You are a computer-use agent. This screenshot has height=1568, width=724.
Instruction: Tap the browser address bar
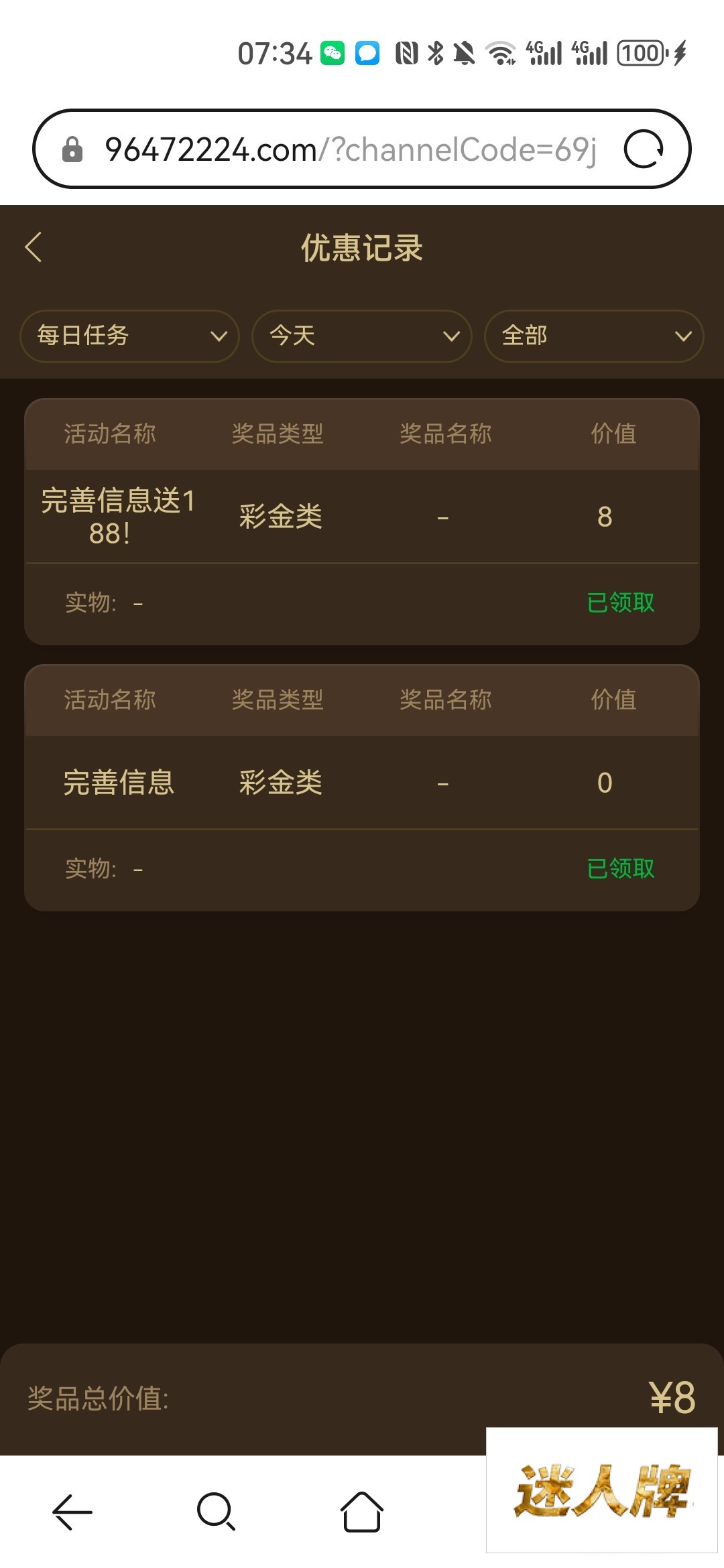point(349,149)
